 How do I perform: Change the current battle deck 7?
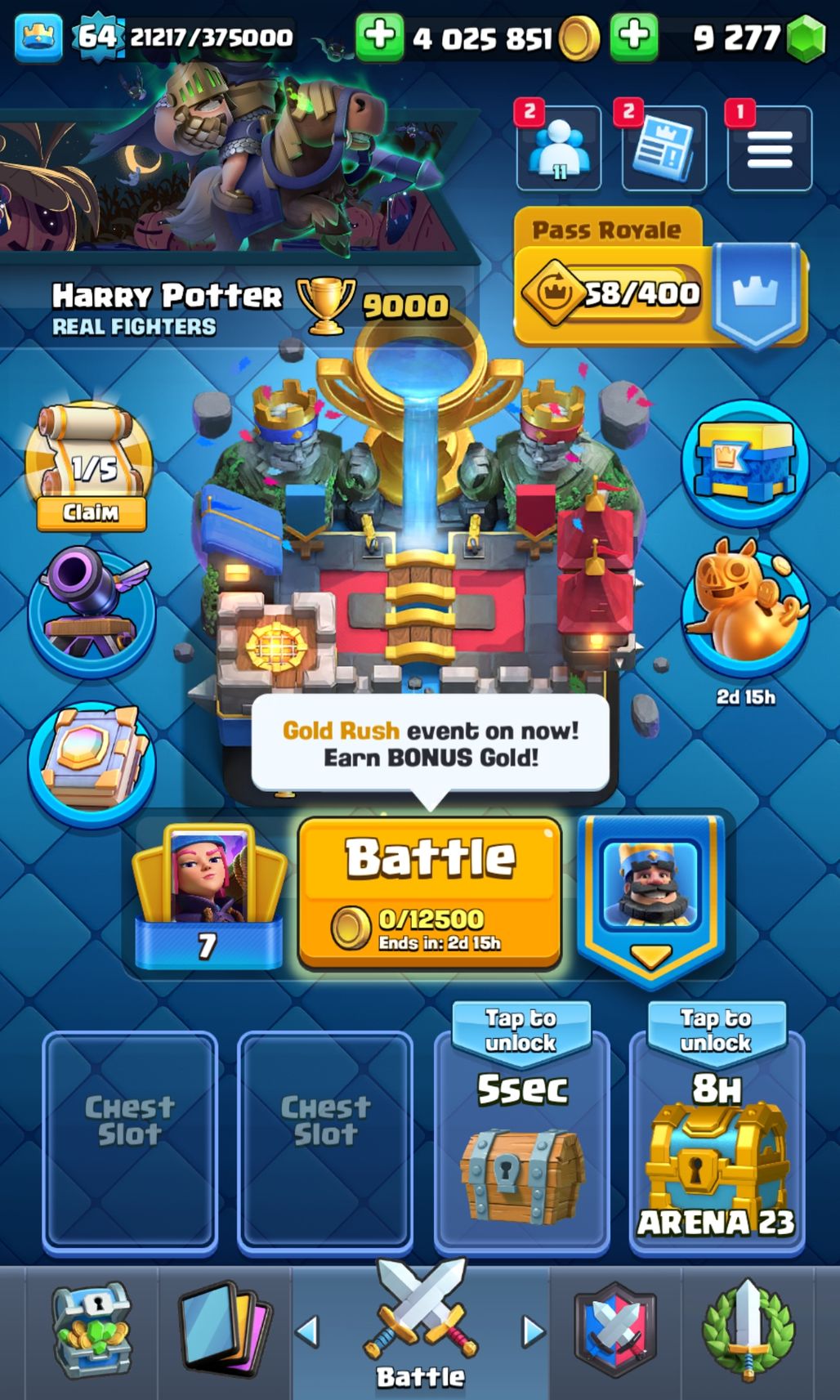click(208, 896)
